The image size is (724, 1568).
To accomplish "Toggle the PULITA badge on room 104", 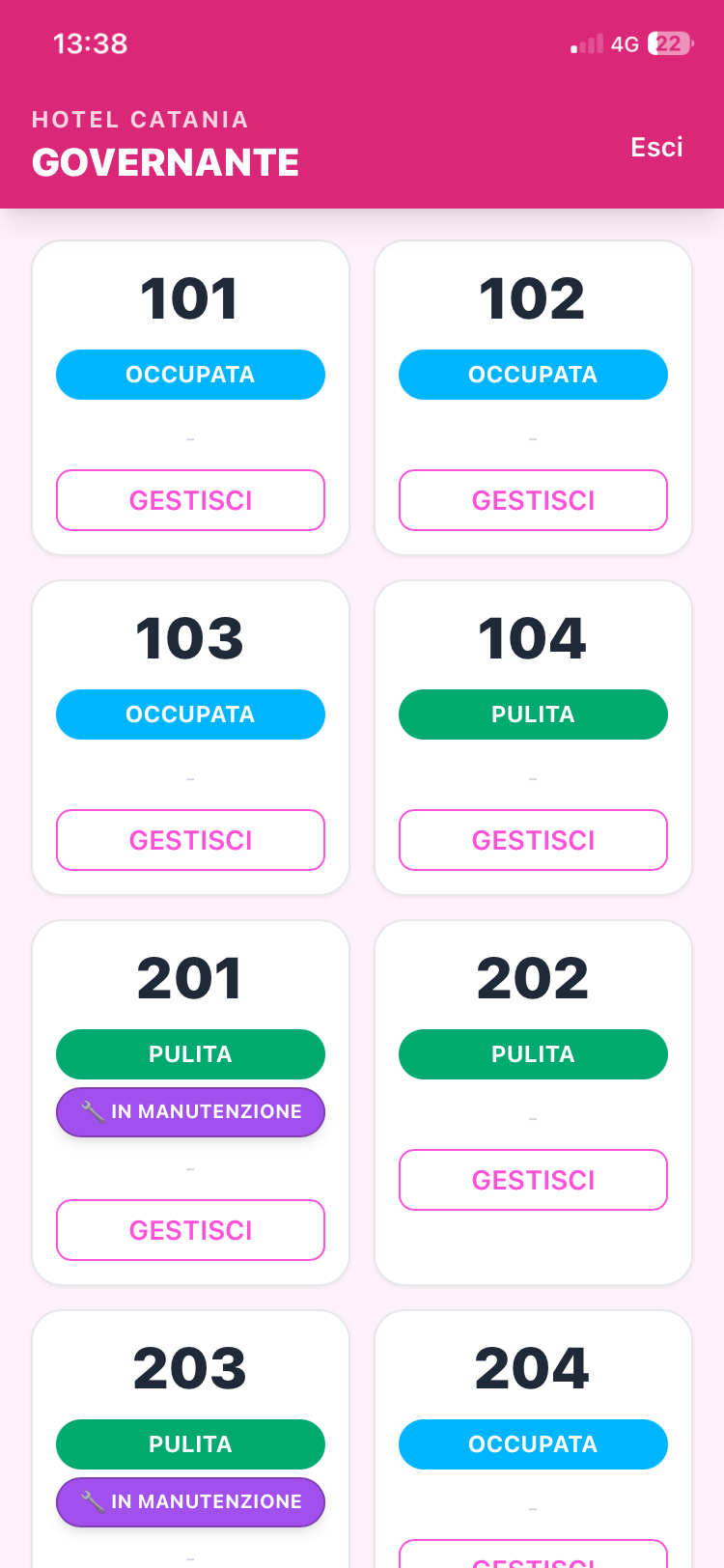I will [x=533, y=714].
